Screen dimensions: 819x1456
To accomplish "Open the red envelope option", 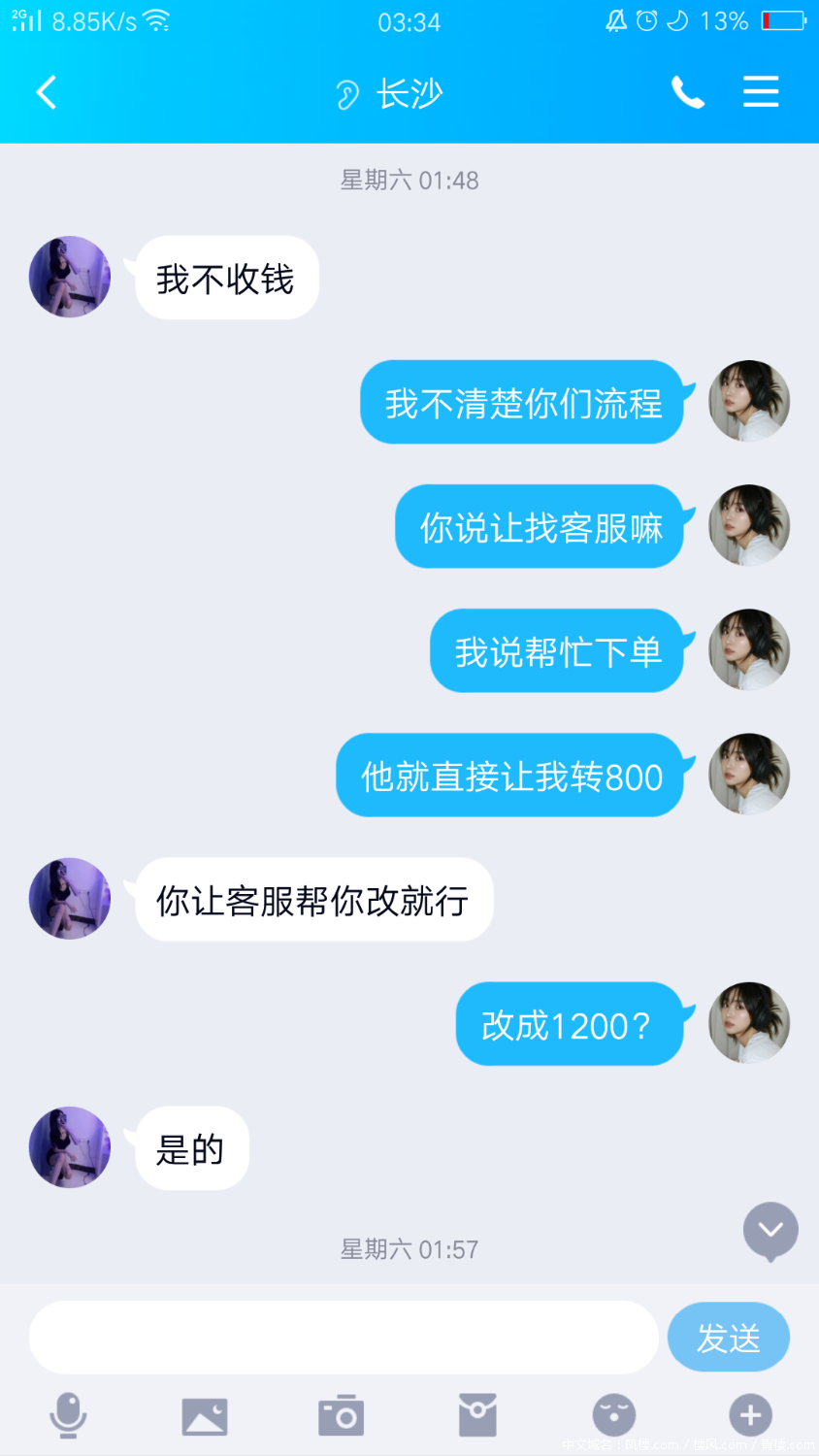I will (x=477, y=1415).
